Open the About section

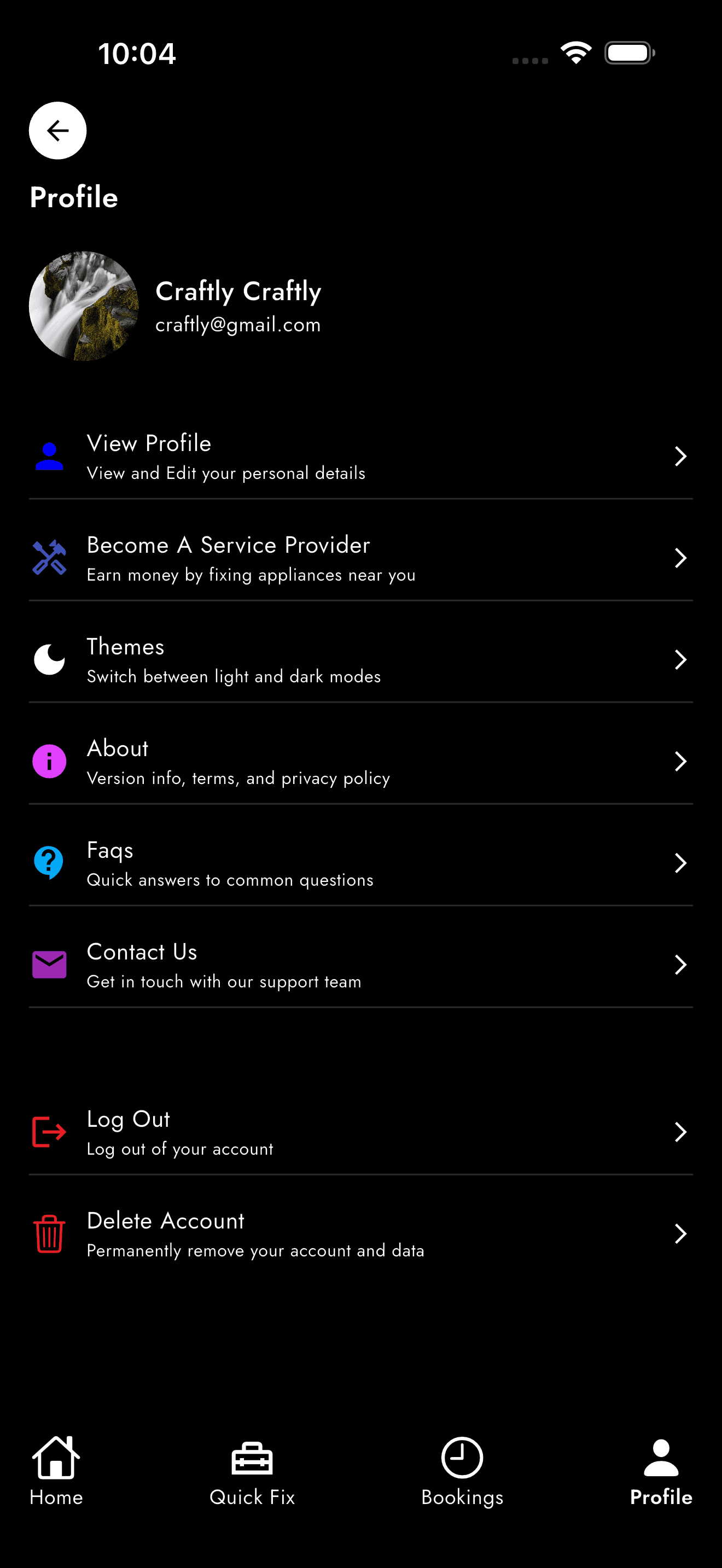pos(361,762)
